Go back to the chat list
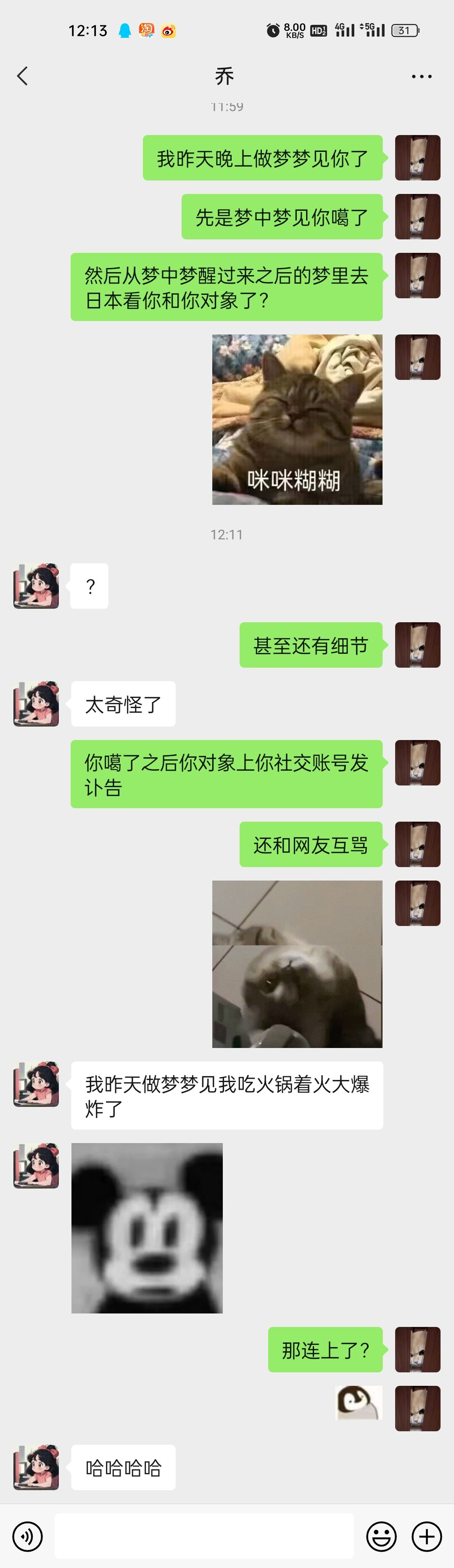 (23, 76)
